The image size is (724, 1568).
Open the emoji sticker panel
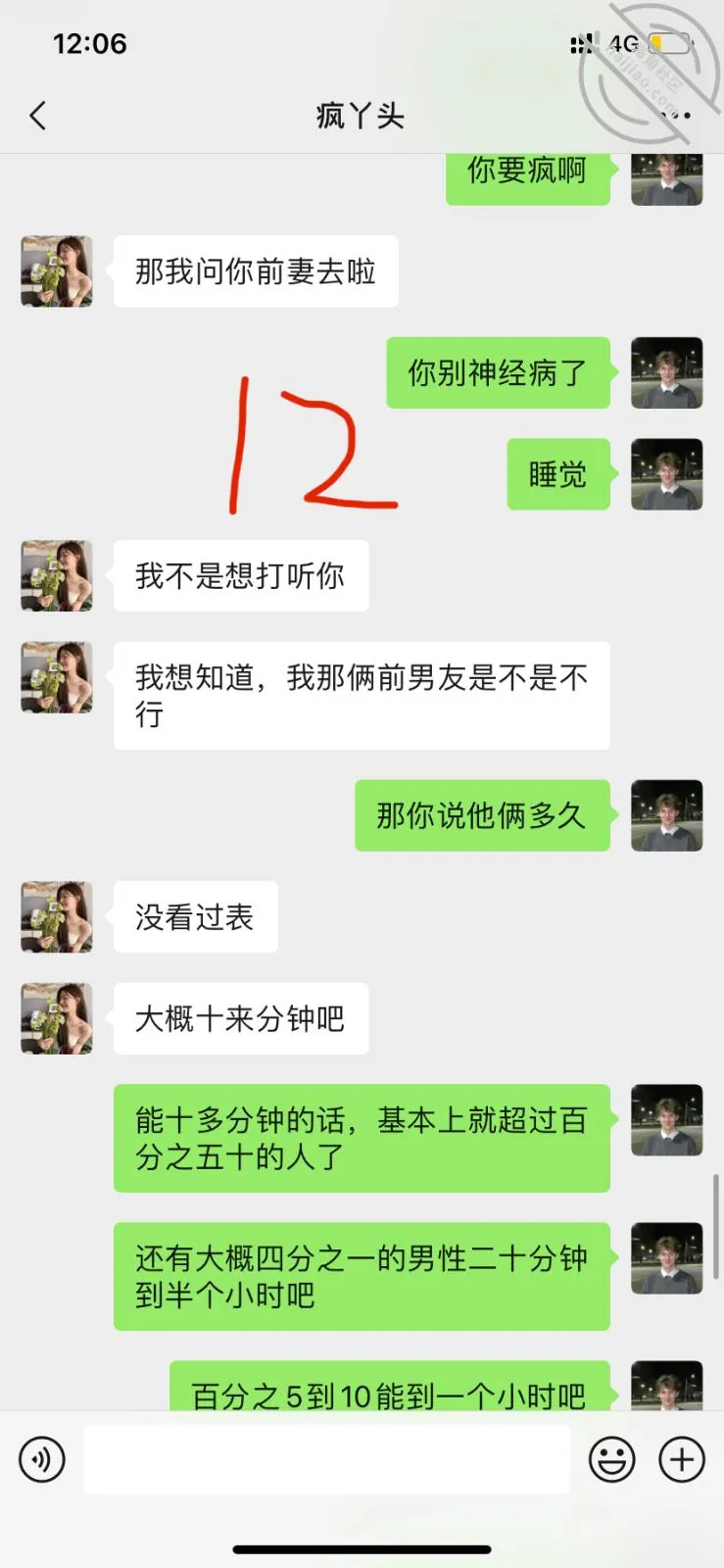coord(612,1459)
